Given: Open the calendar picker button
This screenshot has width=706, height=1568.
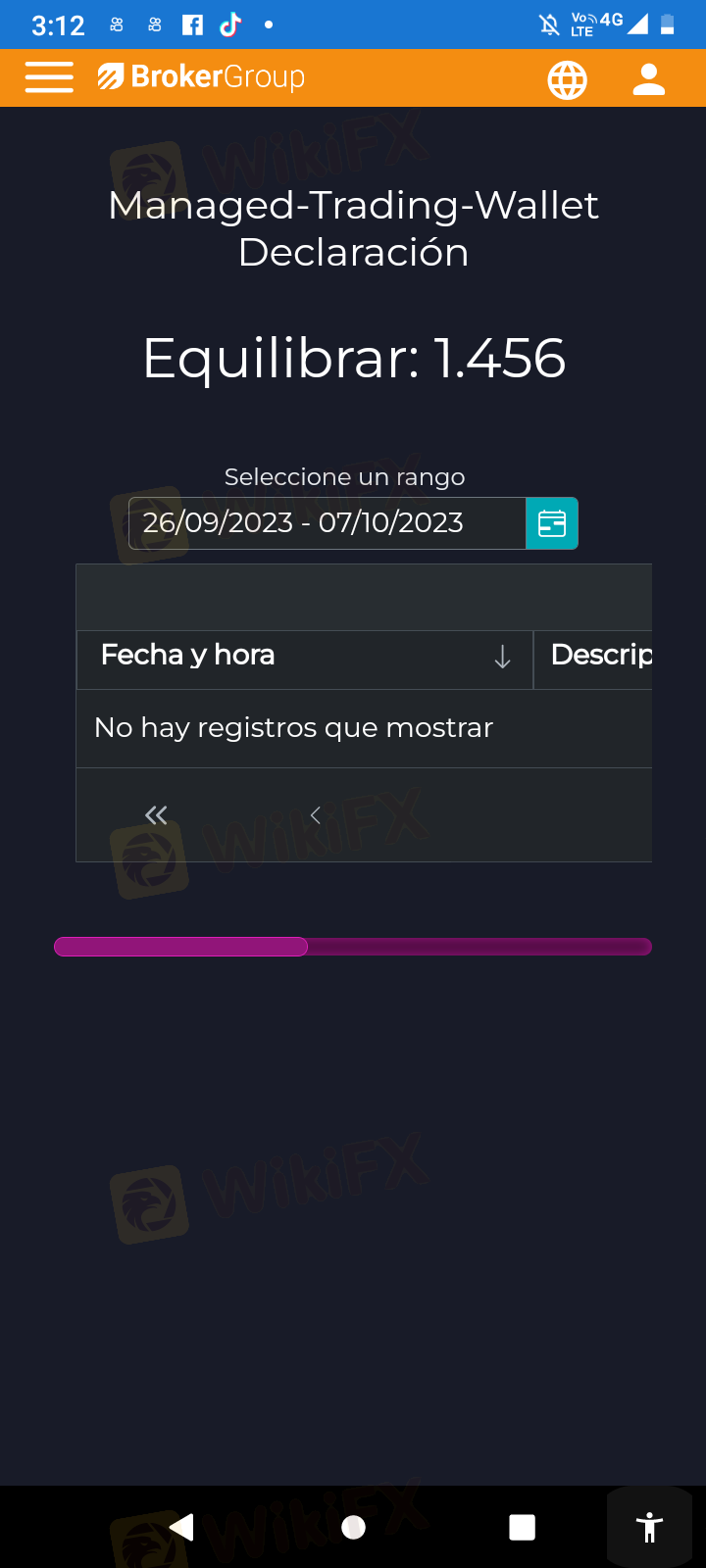Looking at the screenshot, I should [x=552, y=523].
